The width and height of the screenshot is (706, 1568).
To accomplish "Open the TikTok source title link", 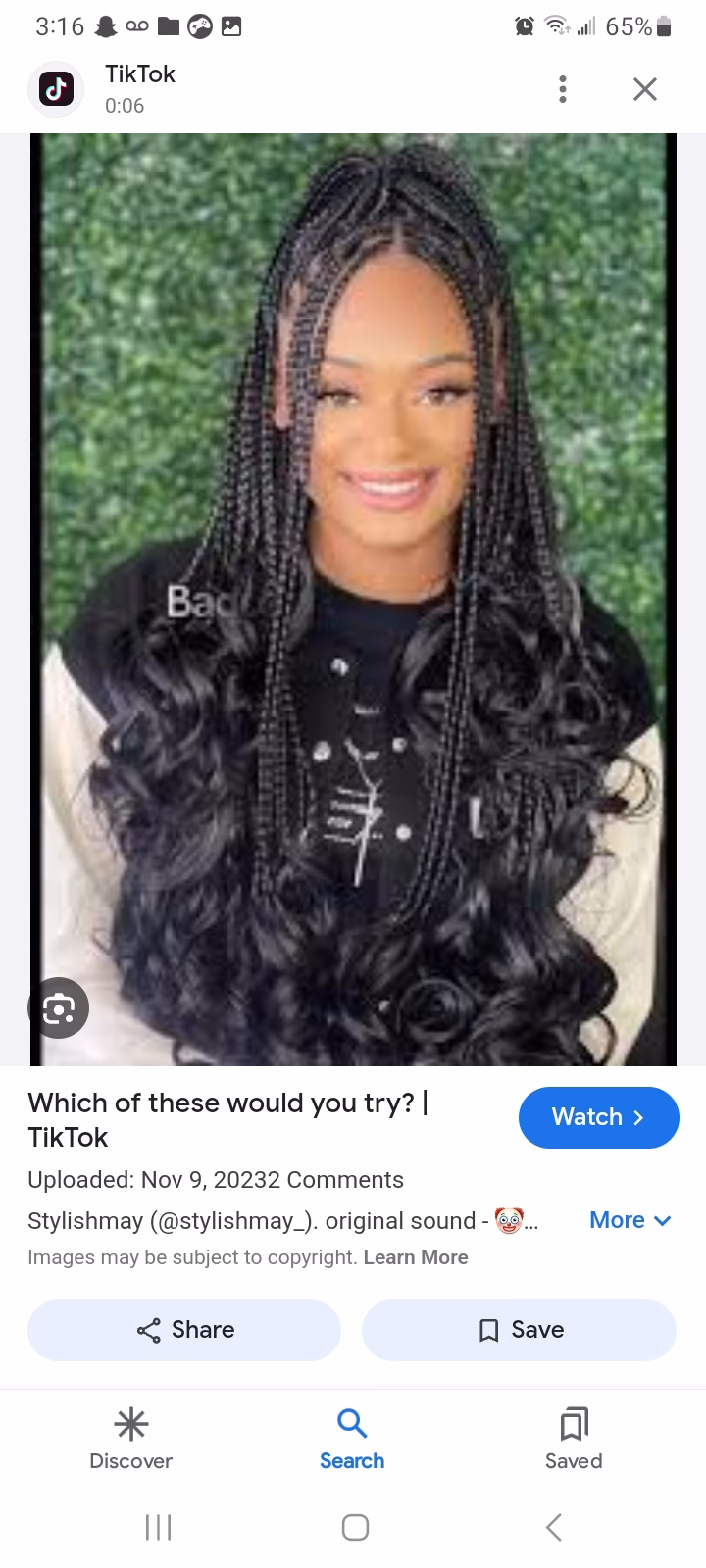I will (227, 1119).
